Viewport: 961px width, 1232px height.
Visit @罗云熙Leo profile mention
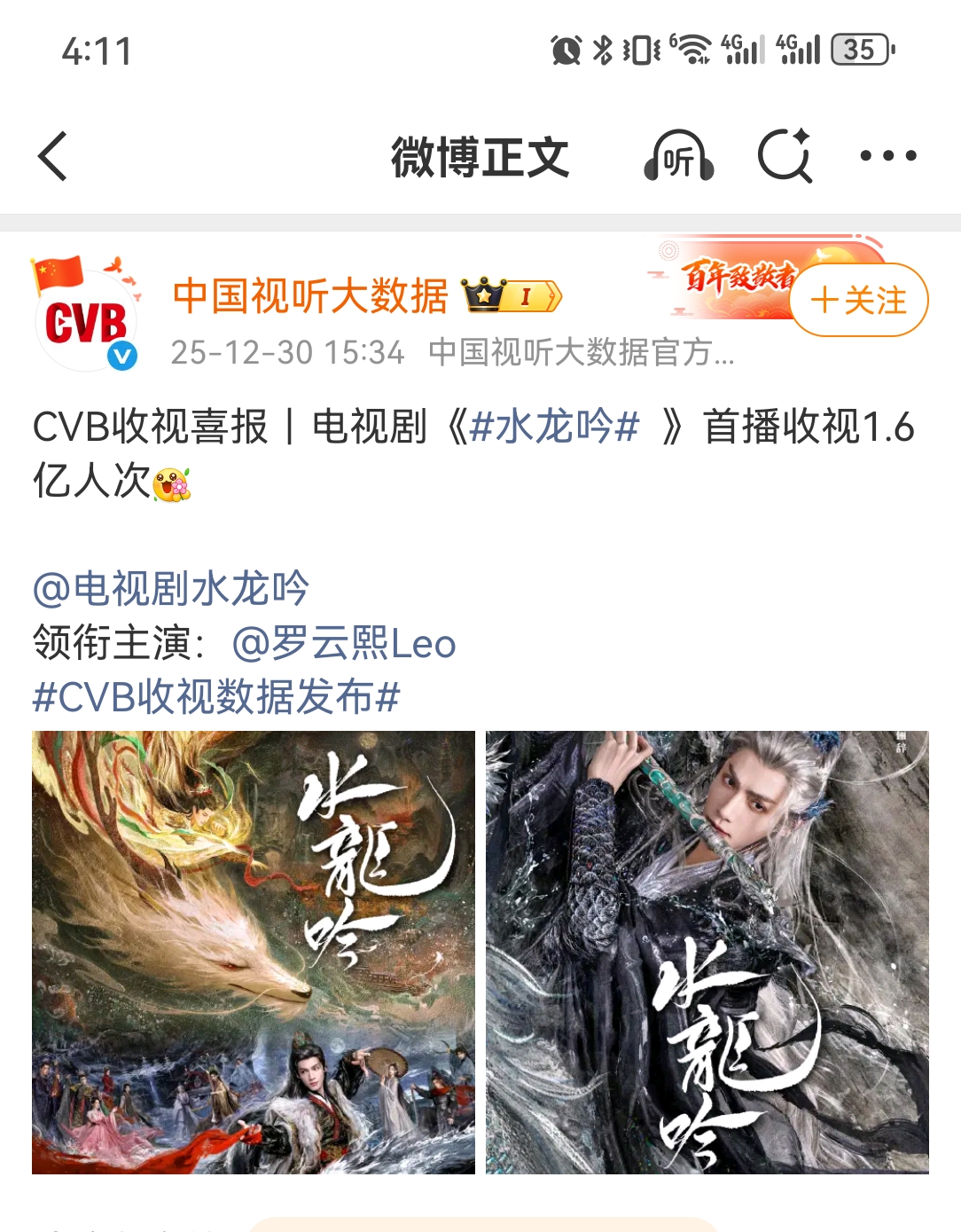(344, 643)
